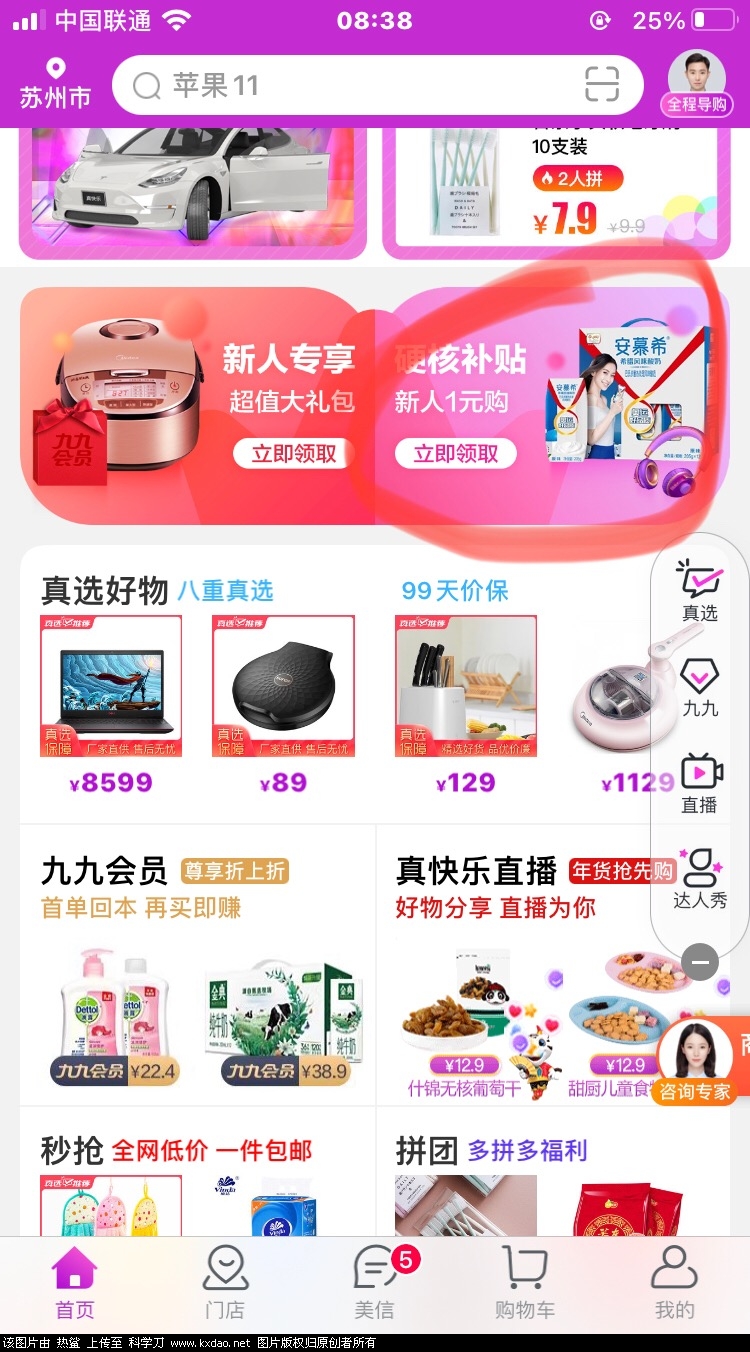Viewport: 750px width, 1352px height.
Task: Switch to the 门店 tab
Action: coord(224,1282)
